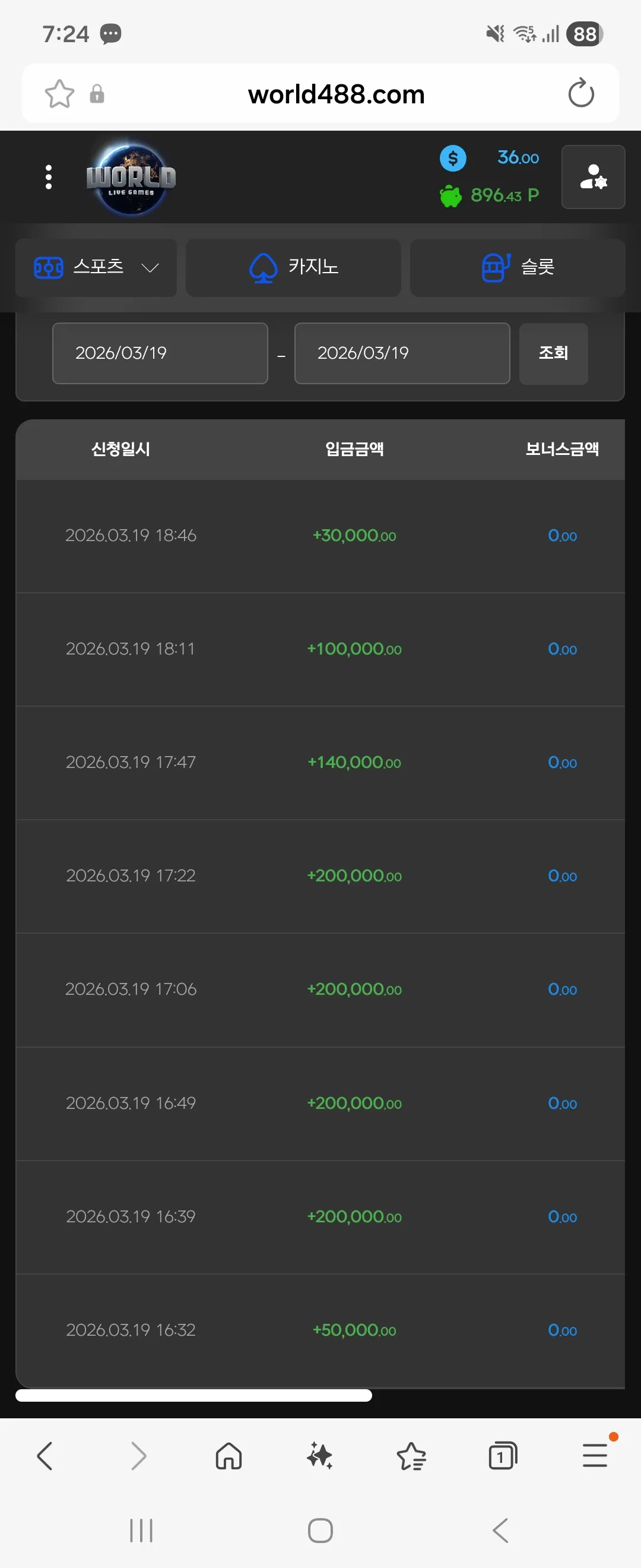Screen dimensions: 641x1568
Task: Switch to the 슬롯 section
Action: 518,268
